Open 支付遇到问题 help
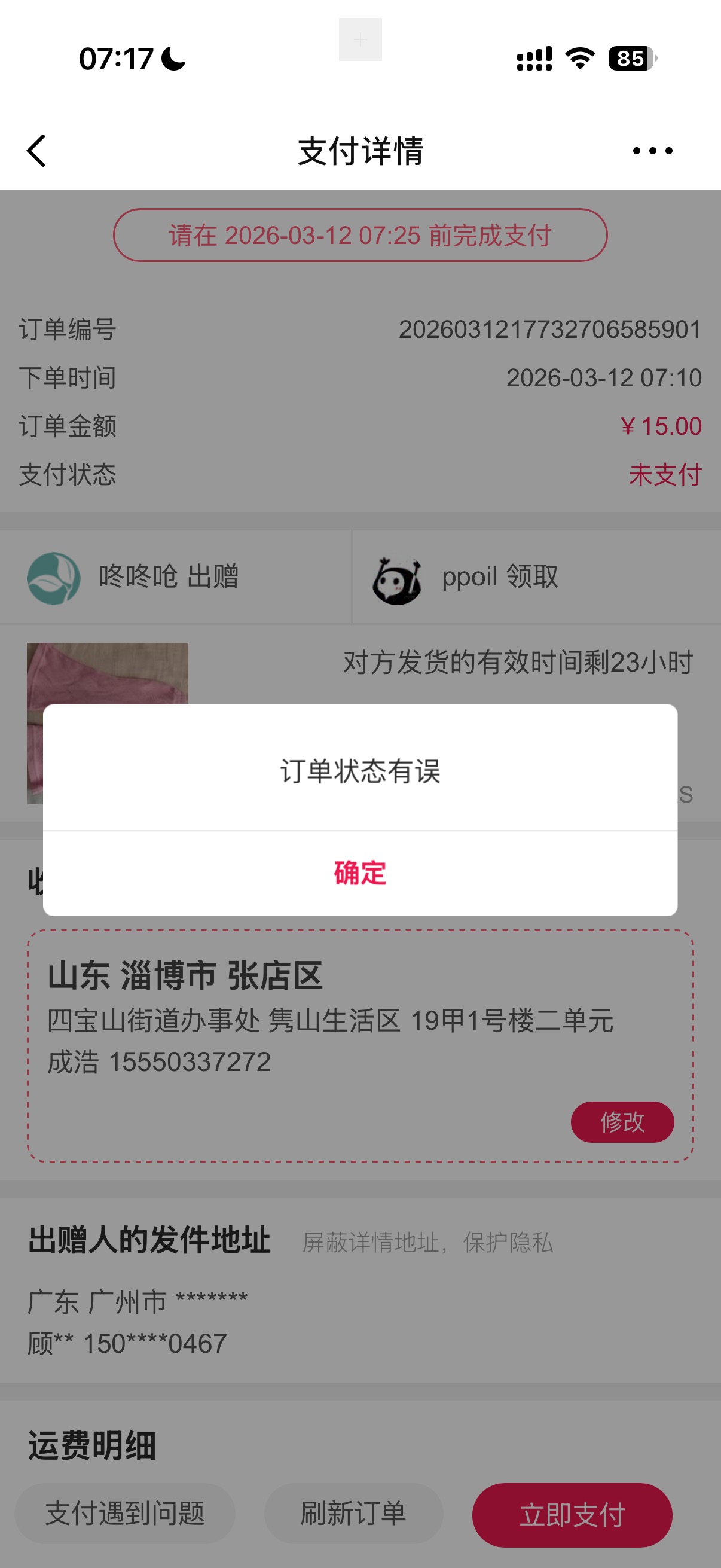The image size is (721, 1568). pos(125,1513)
